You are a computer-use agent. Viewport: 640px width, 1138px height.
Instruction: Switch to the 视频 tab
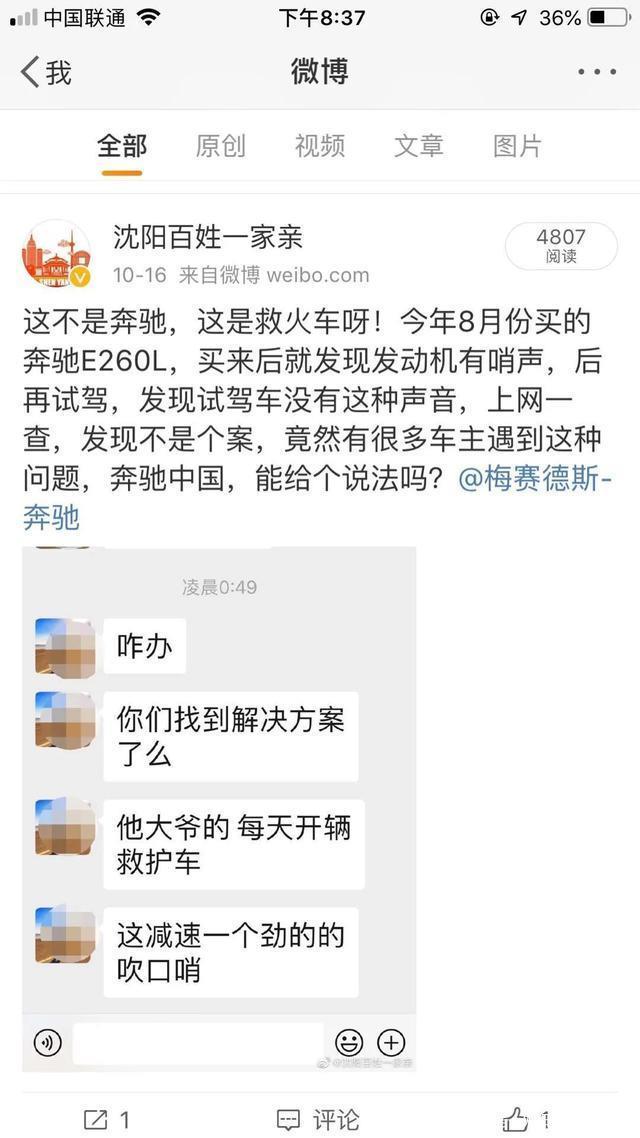[x=319, y=146]
